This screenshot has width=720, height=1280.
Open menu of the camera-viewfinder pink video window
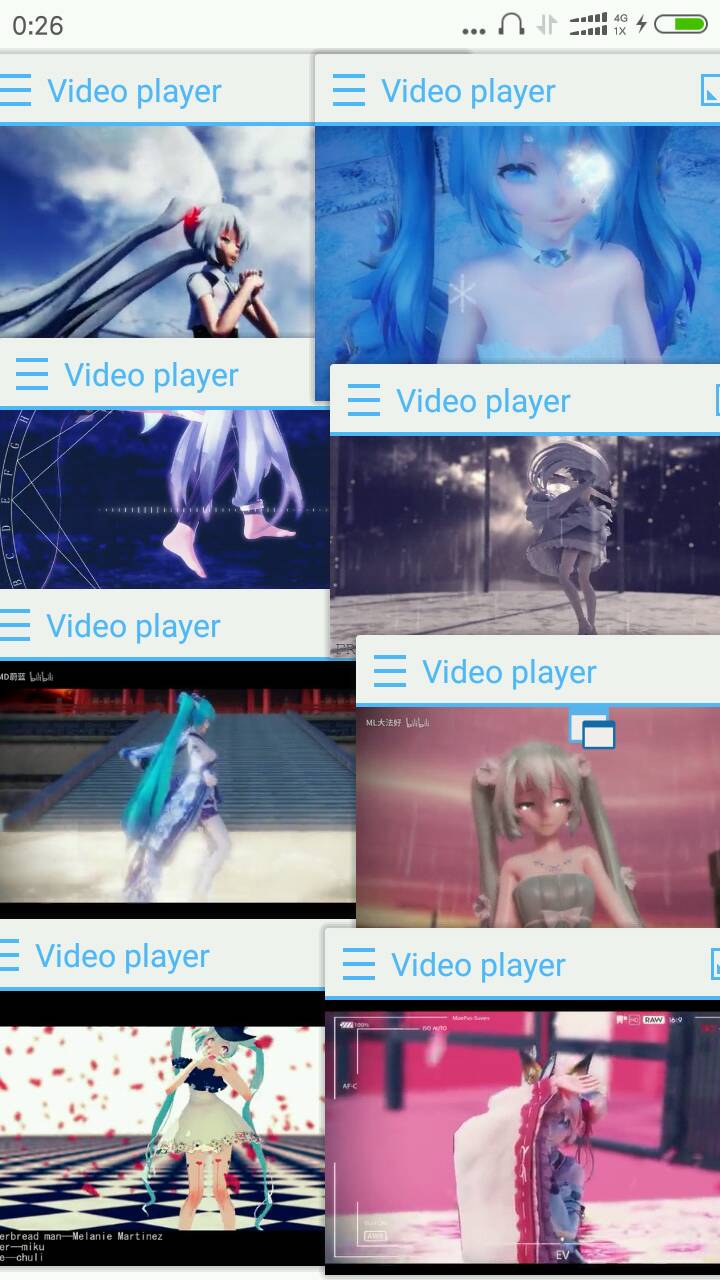358,965
